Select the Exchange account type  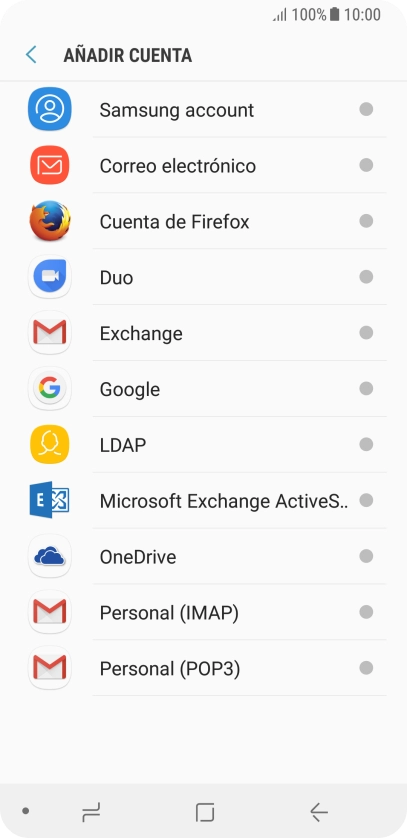click(x=204, y=333)
